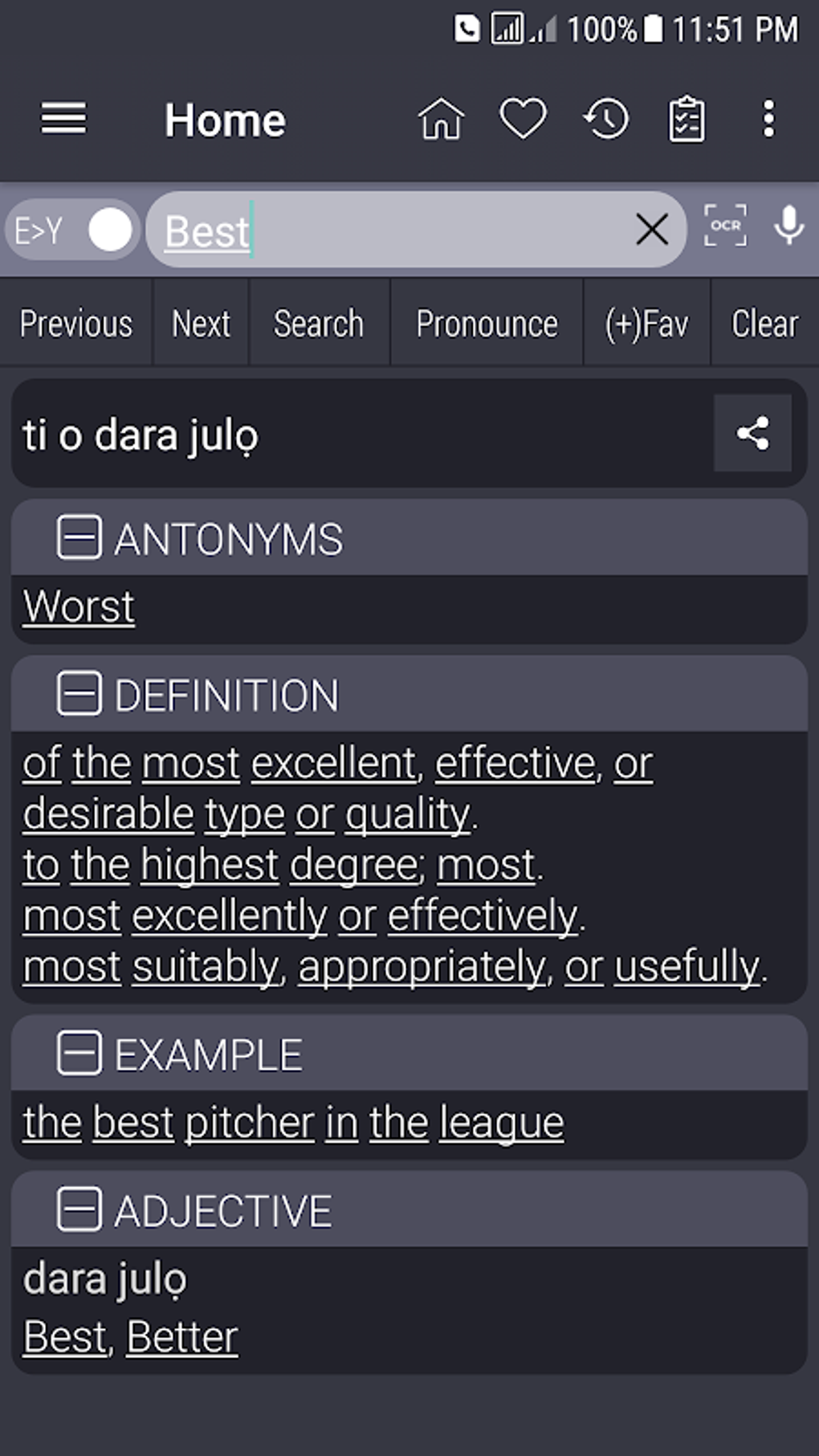Tap the Search button
The image size is (819, 1456).
coord(319,324)
